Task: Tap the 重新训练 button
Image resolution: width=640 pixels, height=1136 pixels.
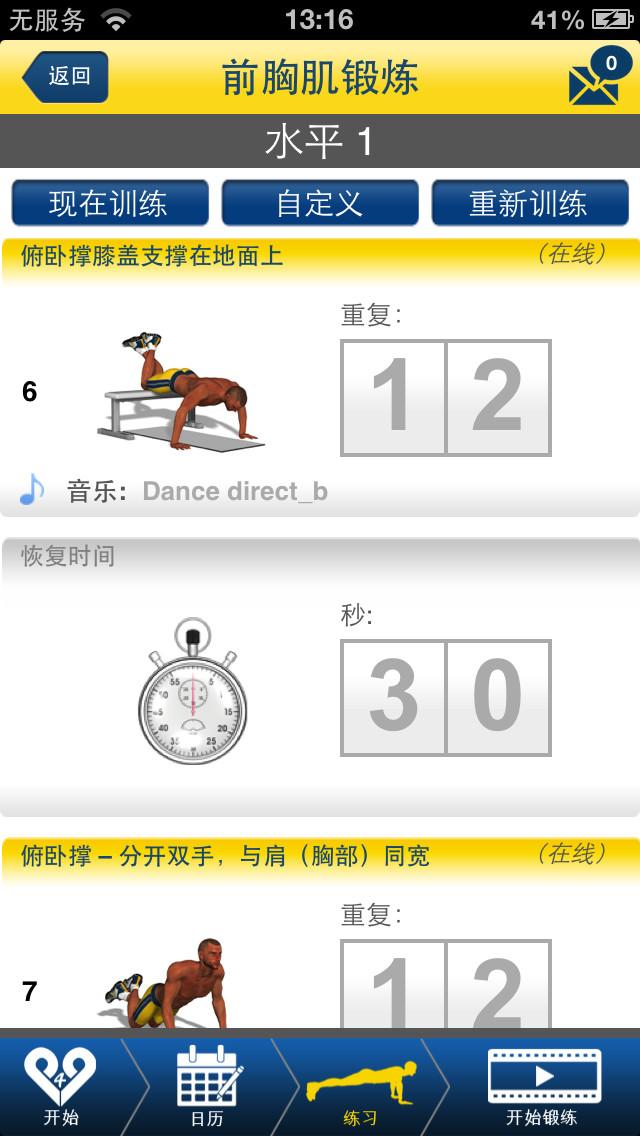Action: [x=529, y=204]
